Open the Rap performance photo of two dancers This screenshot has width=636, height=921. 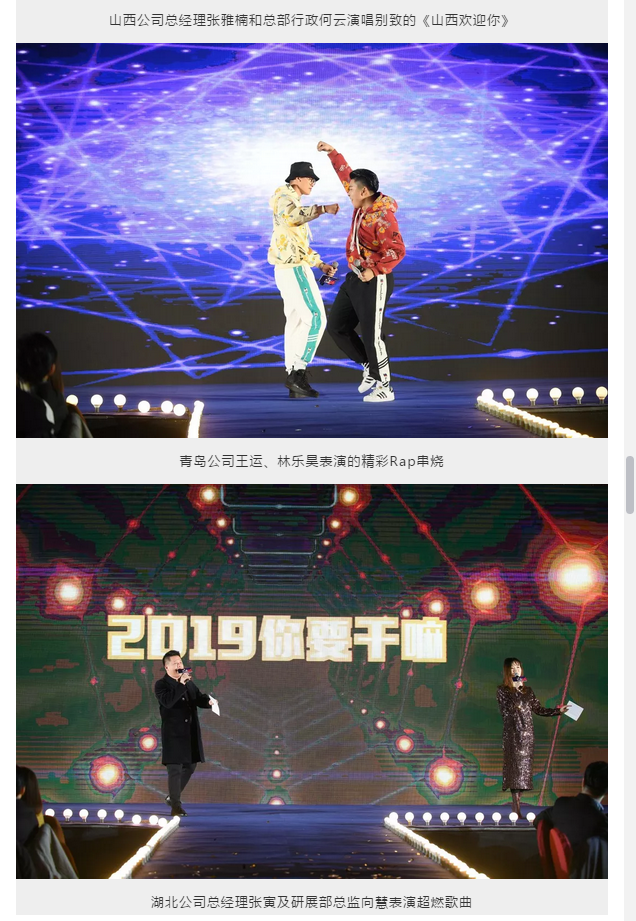tap(311, 240)
